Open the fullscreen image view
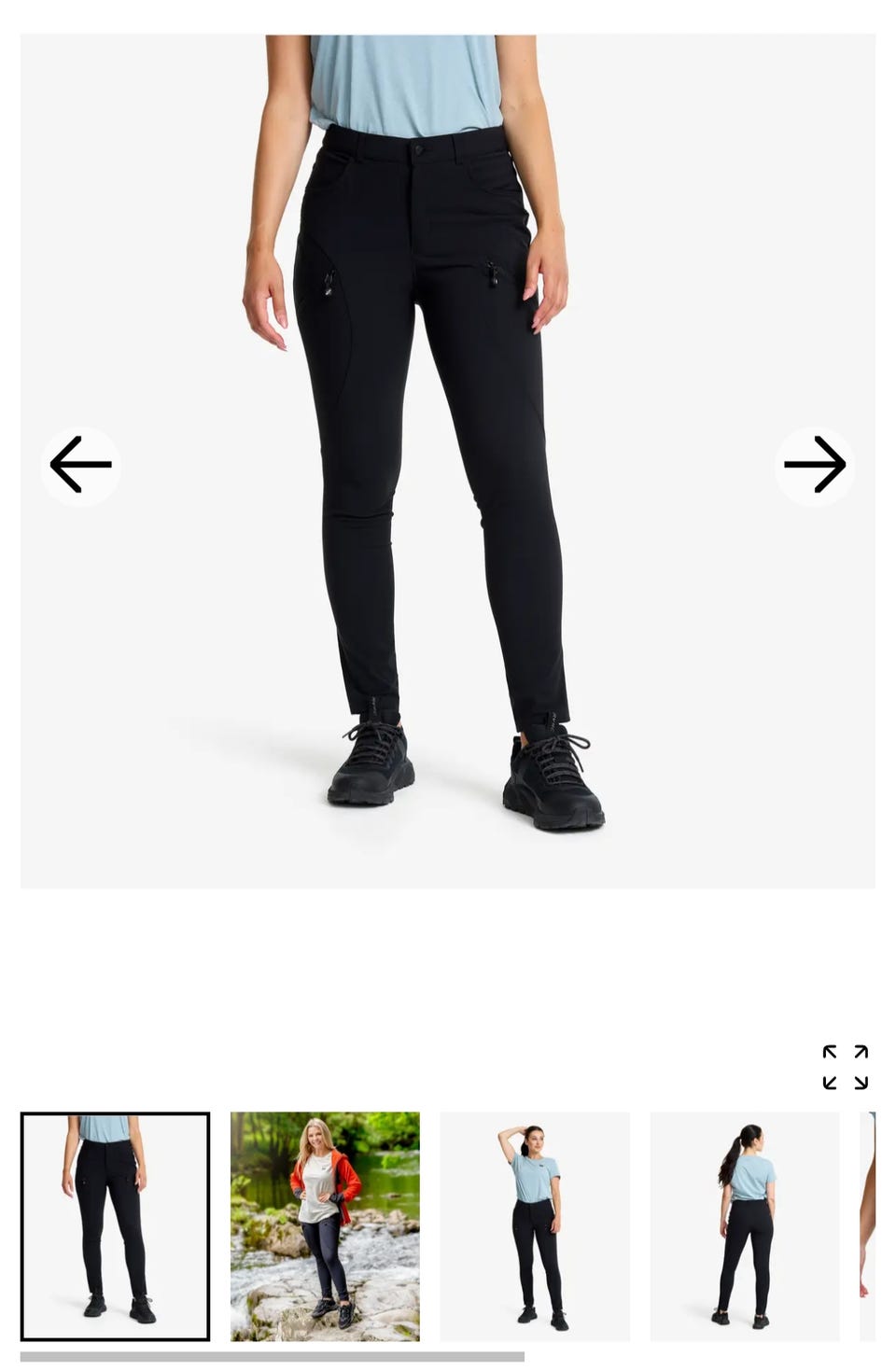896x1371 pixels. (845, 1067)
